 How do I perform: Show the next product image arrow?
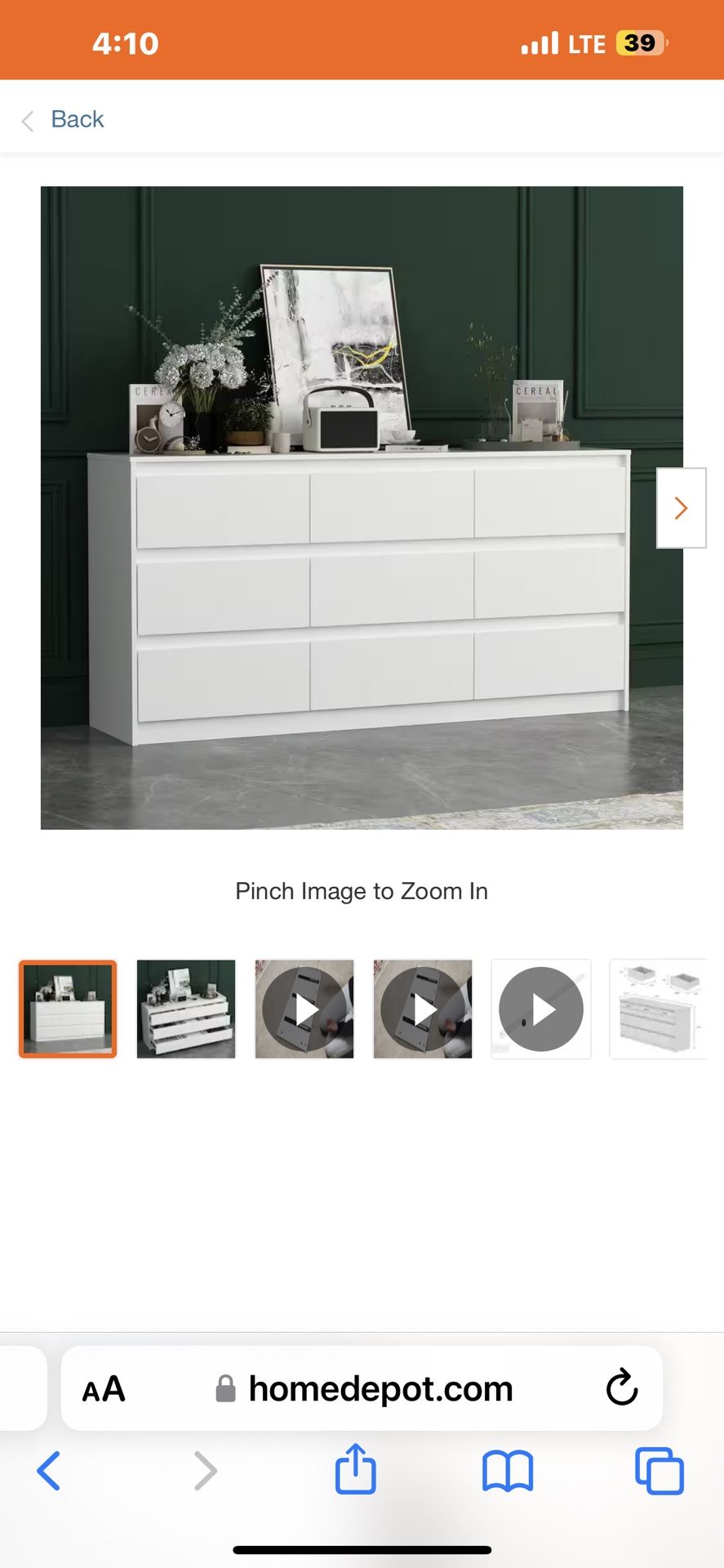tap(682, 508)
